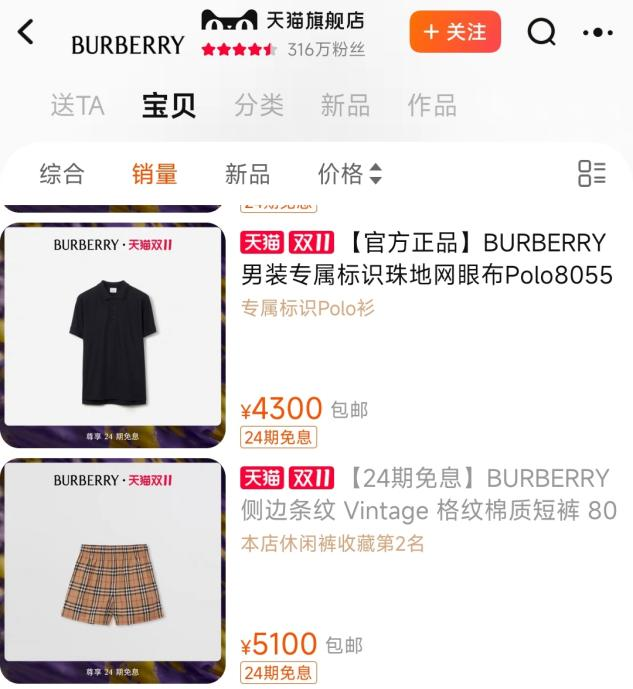633x689 pixels.
Task: Sort by 价格 price
Action: point(349,174)
